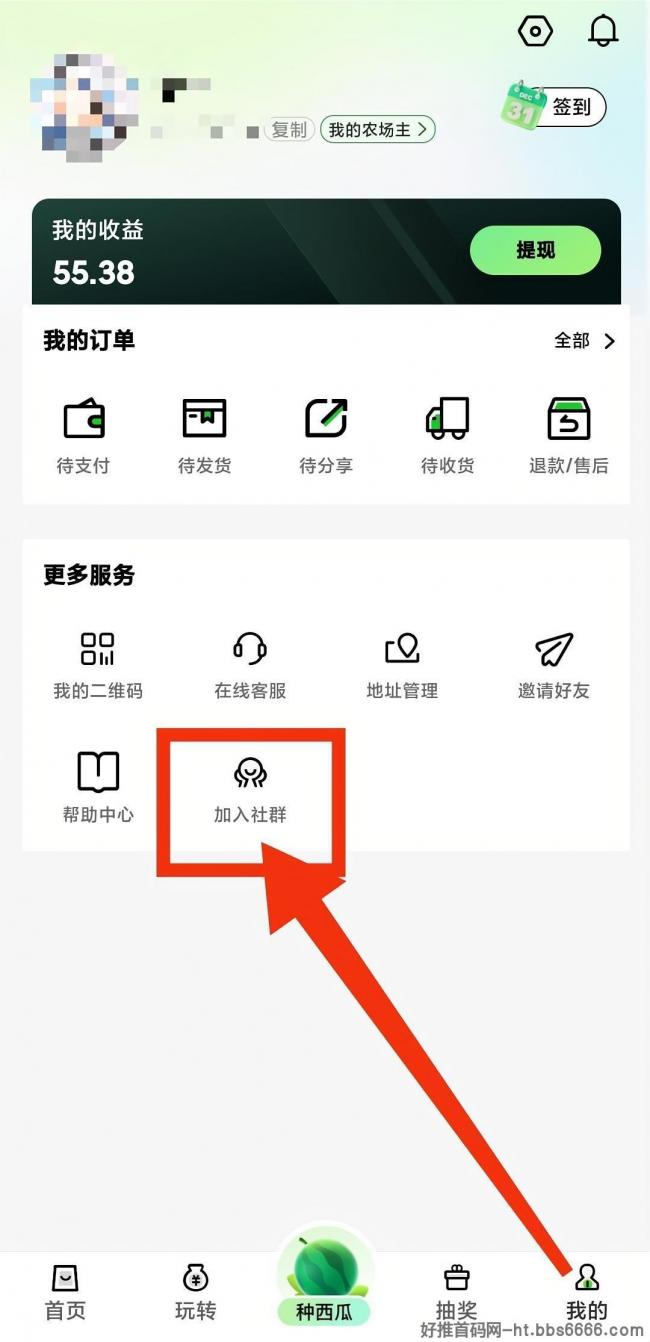Open 退款/售后 orders
This screenshot has width=650, height=1342.
[568, 435]
